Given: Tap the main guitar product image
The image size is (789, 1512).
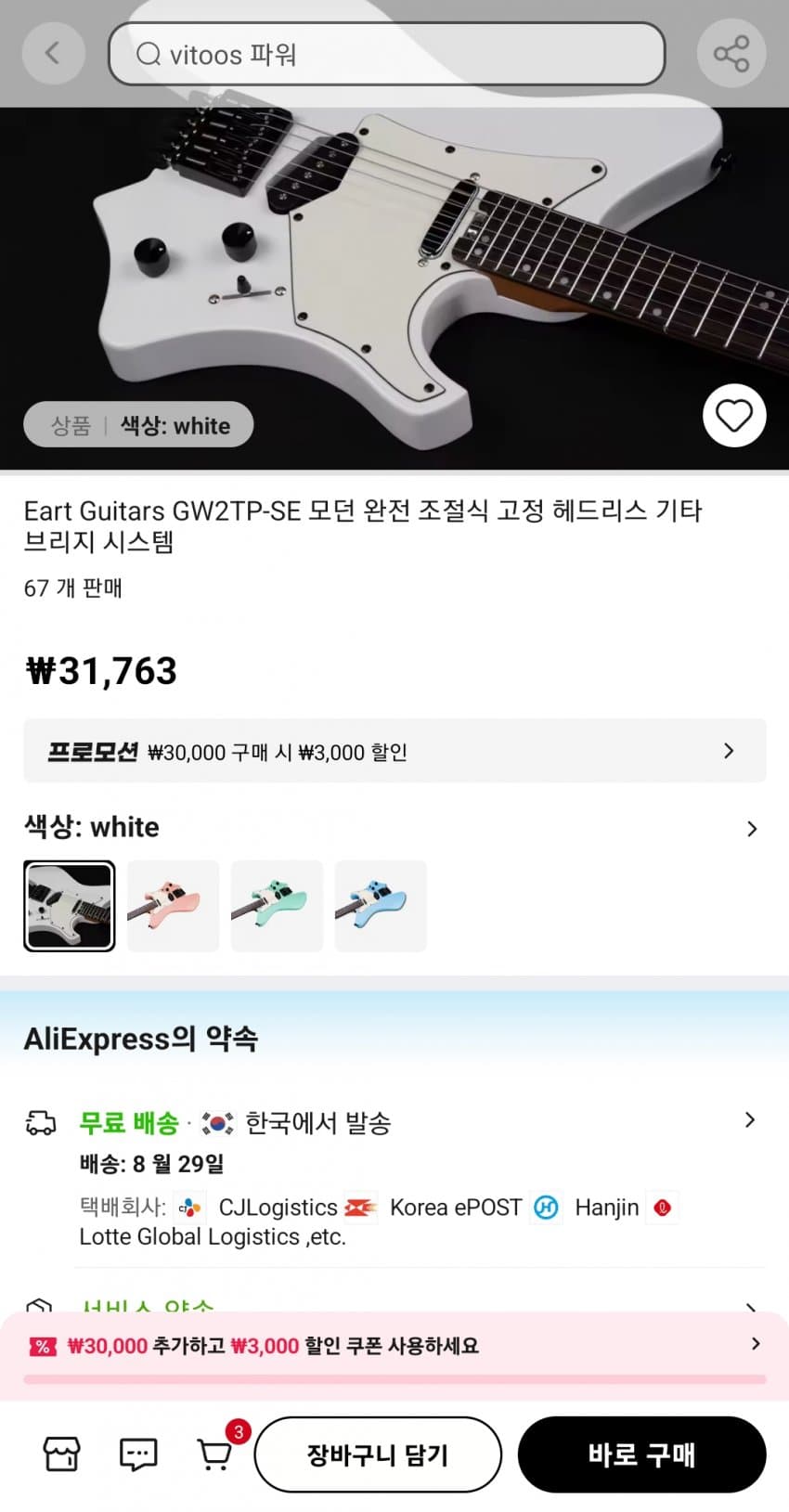Looking at the screenshot, I should pyautogui.click(x=394, y=278).
